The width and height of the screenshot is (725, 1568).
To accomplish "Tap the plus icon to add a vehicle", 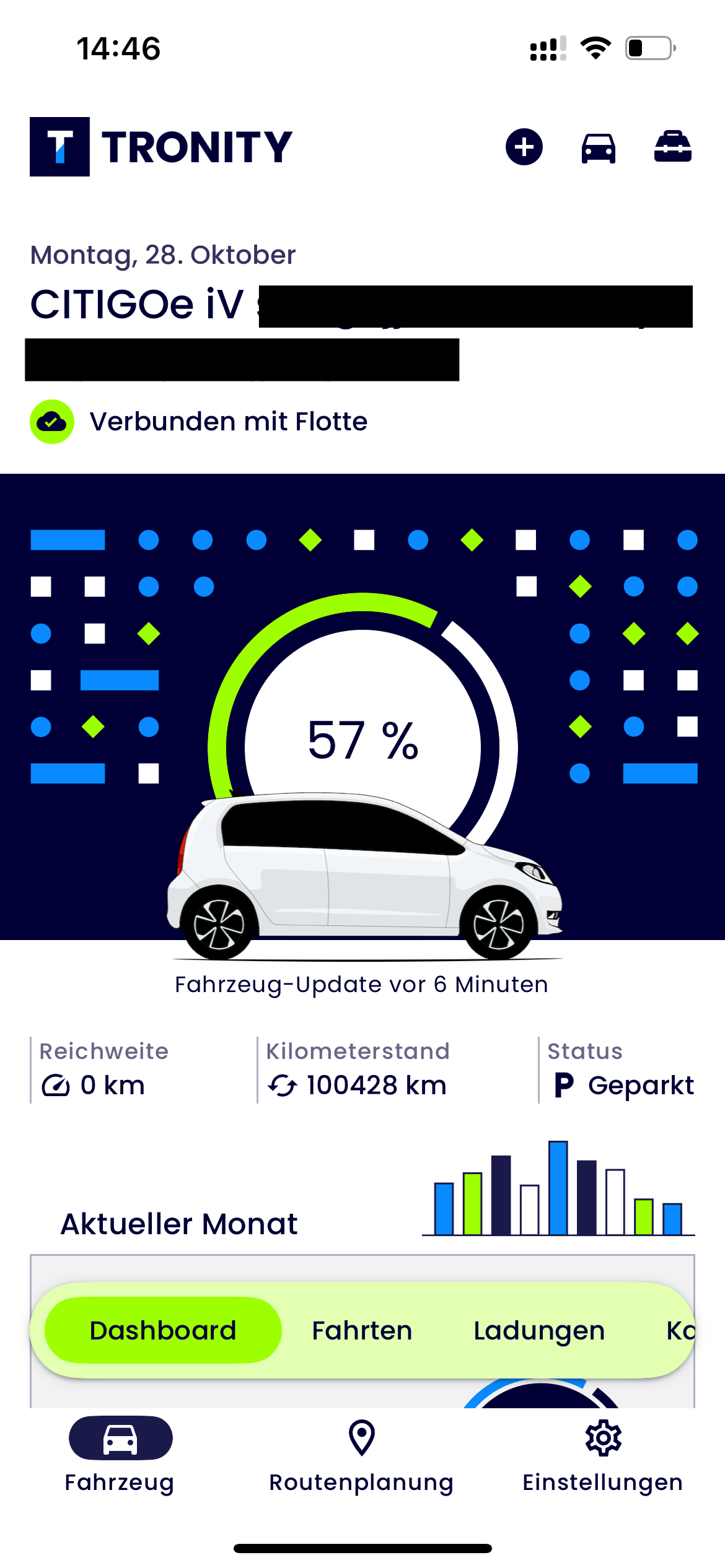I will pyautogui.click(x=524, y=147).
